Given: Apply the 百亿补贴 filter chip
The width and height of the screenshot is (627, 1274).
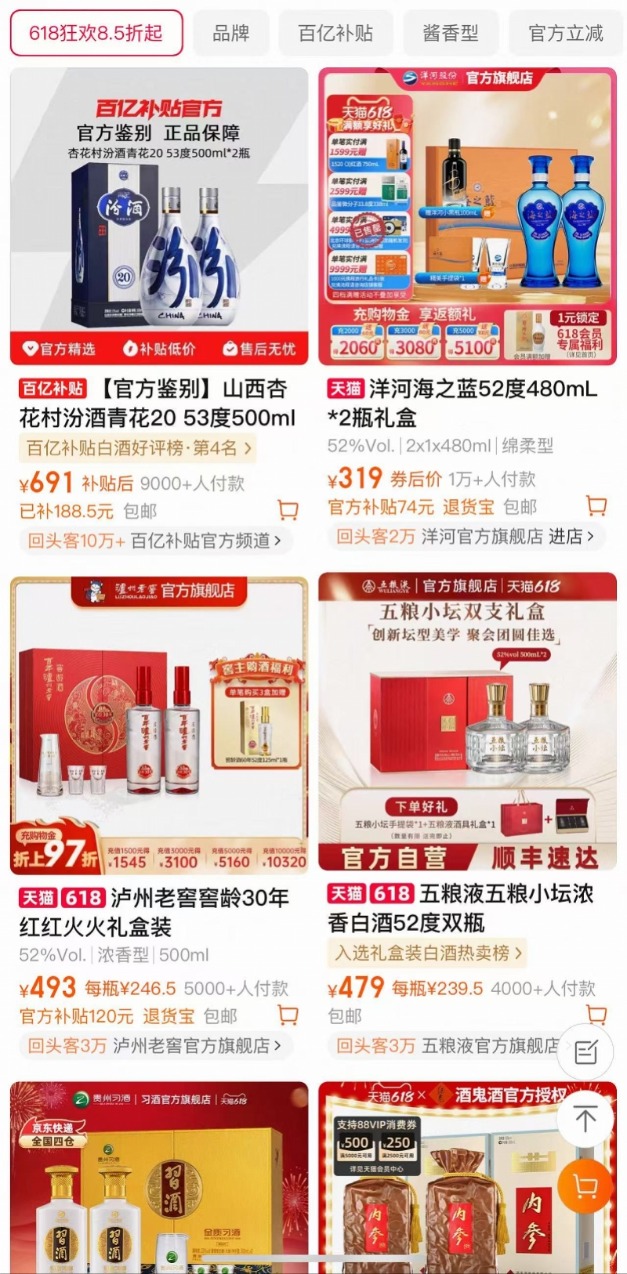Looking at the screenshot, I should pyautogui.click(x=335, y=33).
